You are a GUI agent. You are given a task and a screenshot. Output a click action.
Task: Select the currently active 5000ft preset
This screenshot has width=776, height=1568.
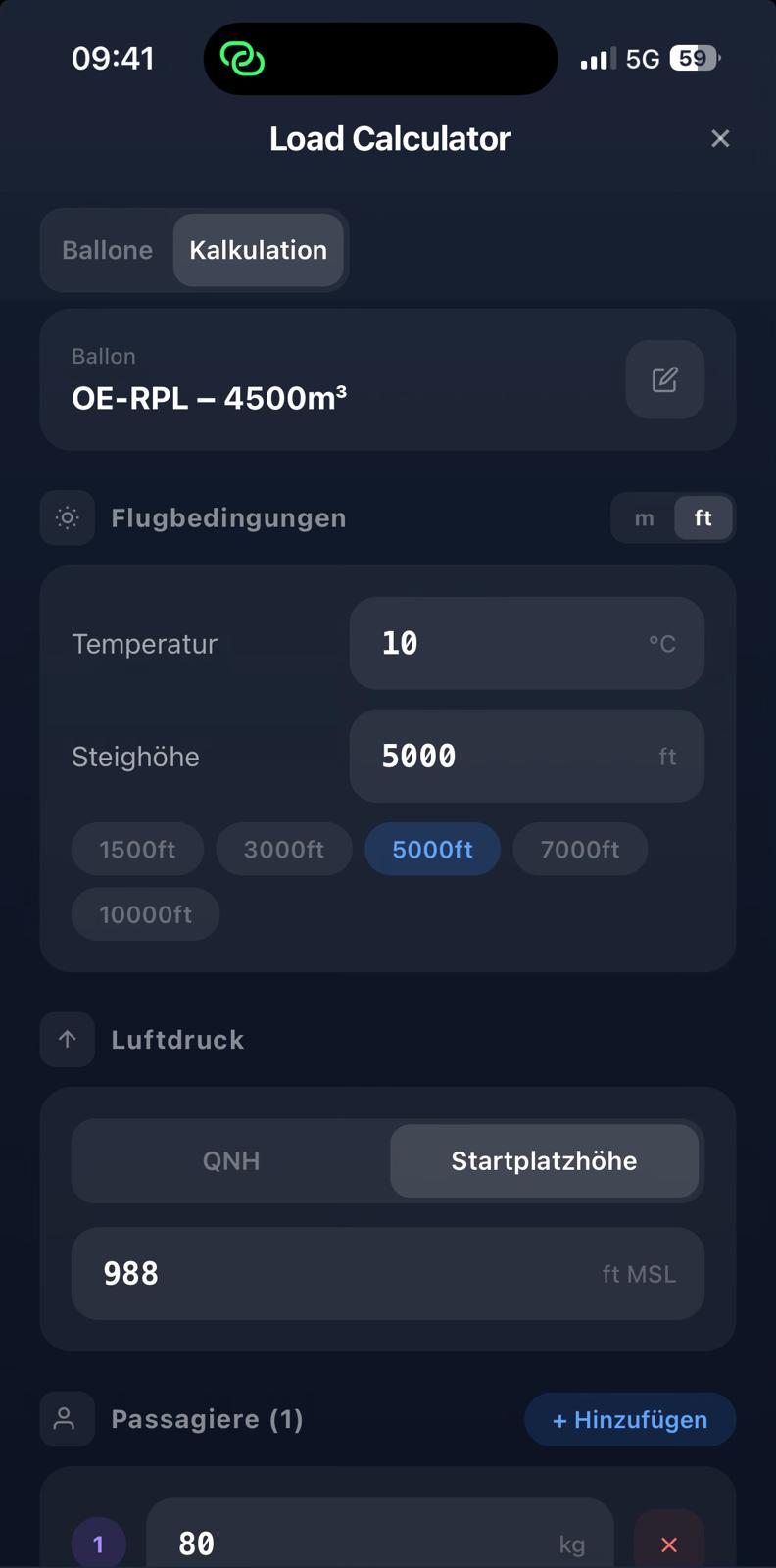point(432,849)
